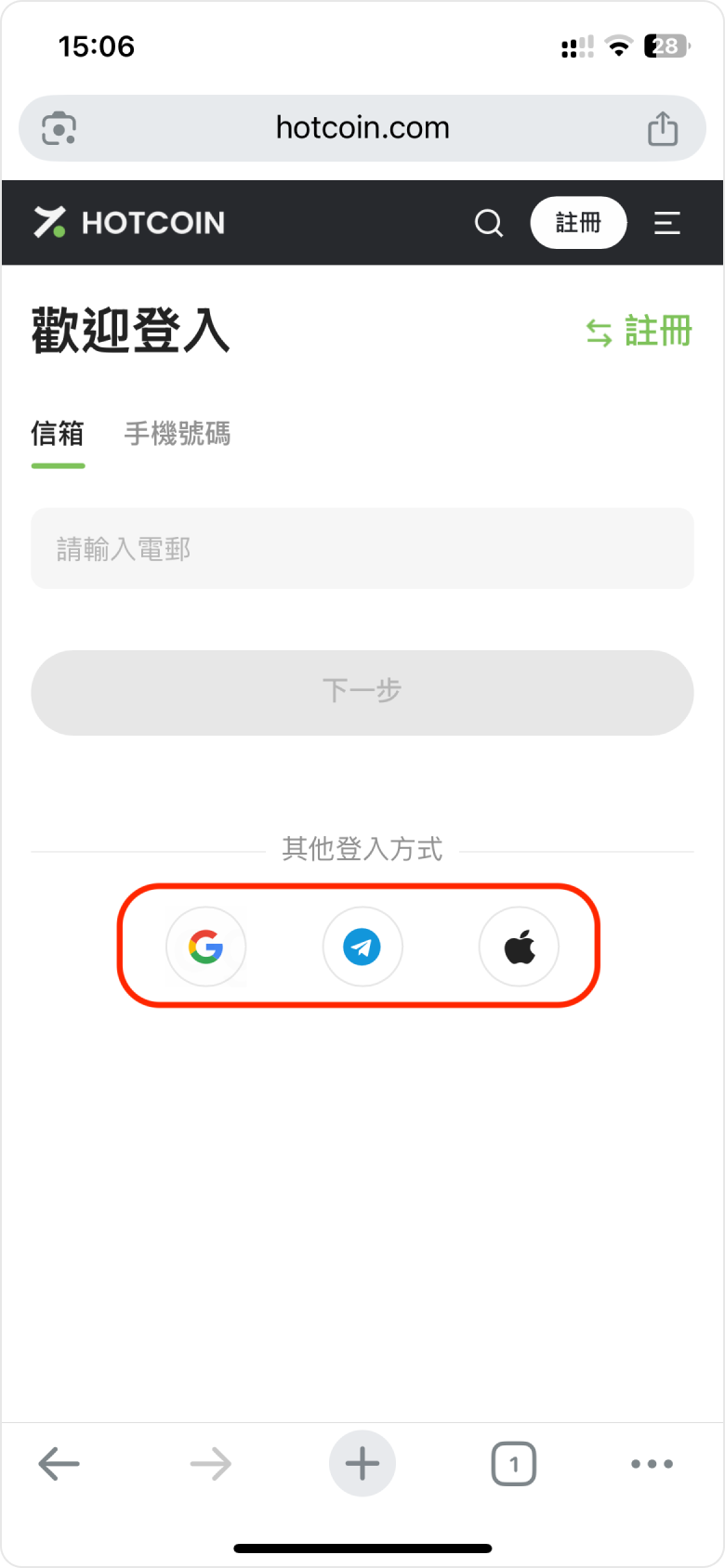Log in with Telegram
Image resolution: width=725 pixels, height=1568 pixels.
362,947
